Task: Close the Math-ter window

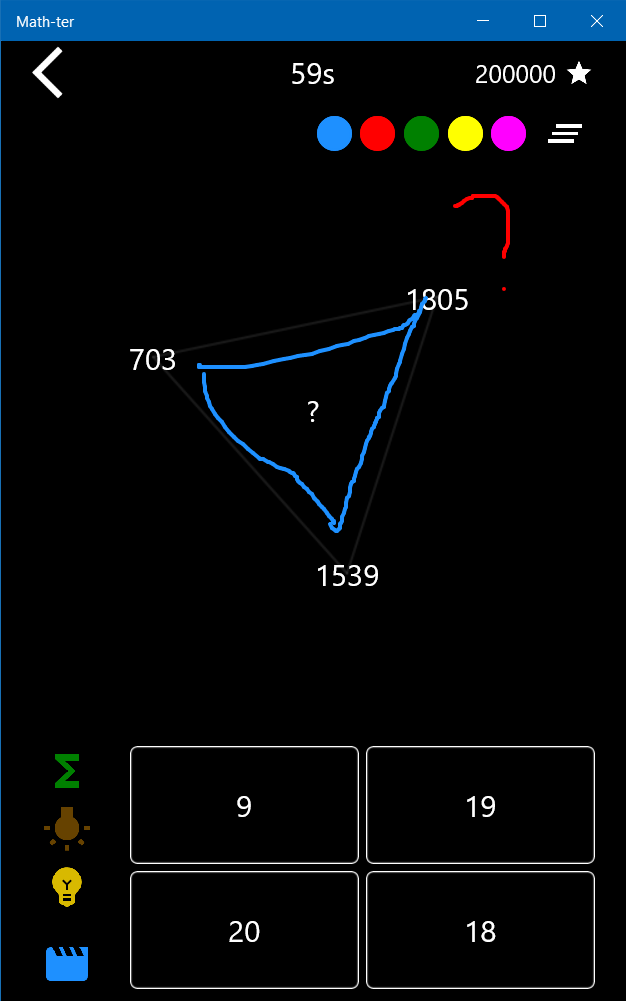Action: (x=597, y=20)
